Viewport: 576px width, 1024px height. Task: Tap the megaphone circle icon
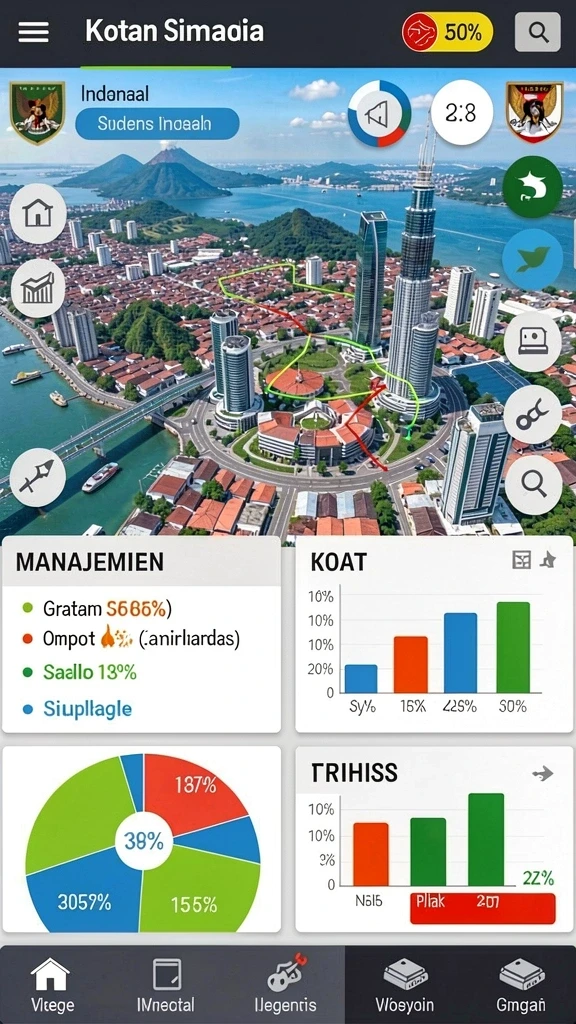[x=379, y=114]
